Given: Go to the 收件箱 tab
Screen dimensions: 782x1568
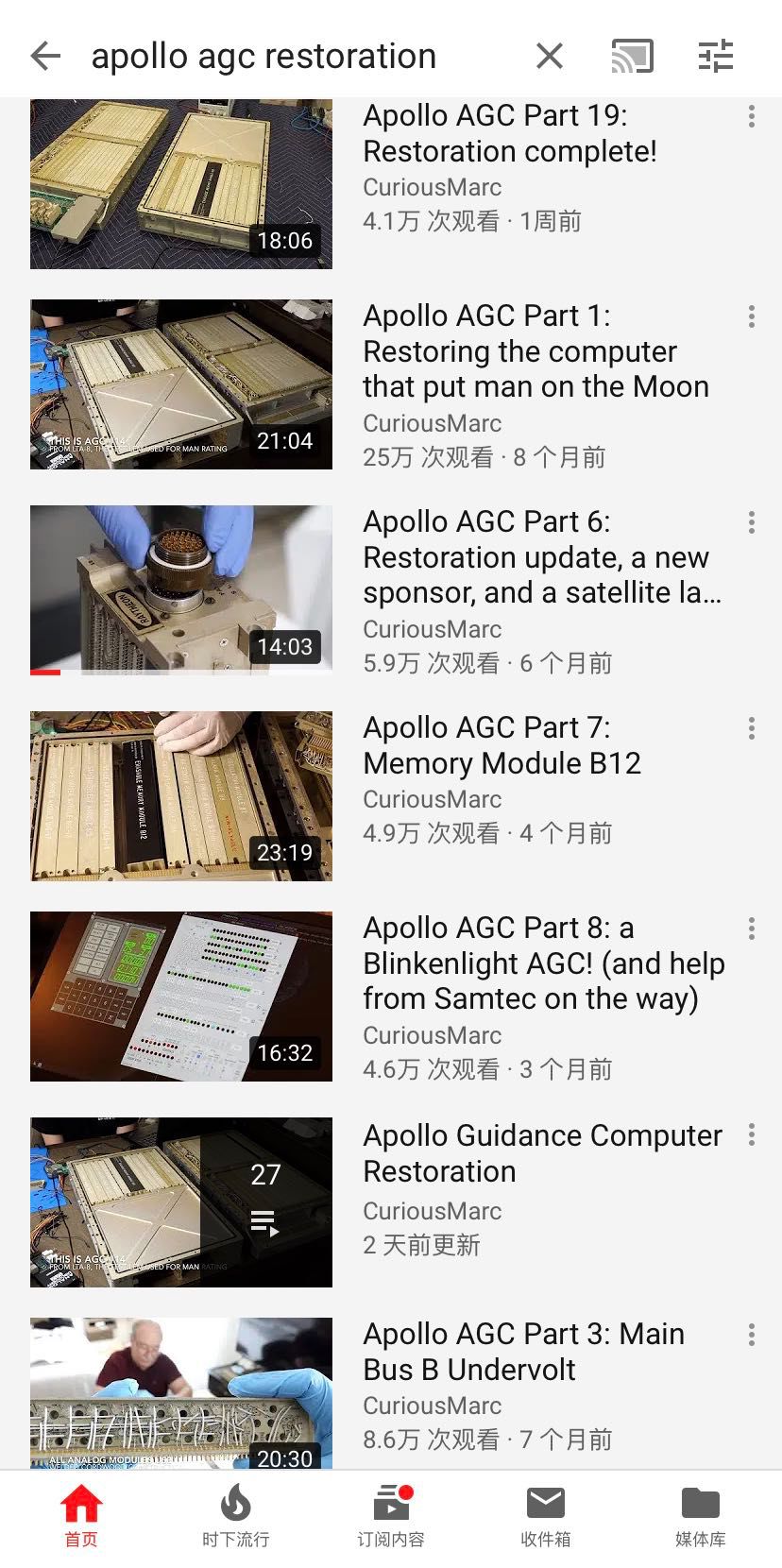Looking at the screenshot, I should pos(545,1516).
